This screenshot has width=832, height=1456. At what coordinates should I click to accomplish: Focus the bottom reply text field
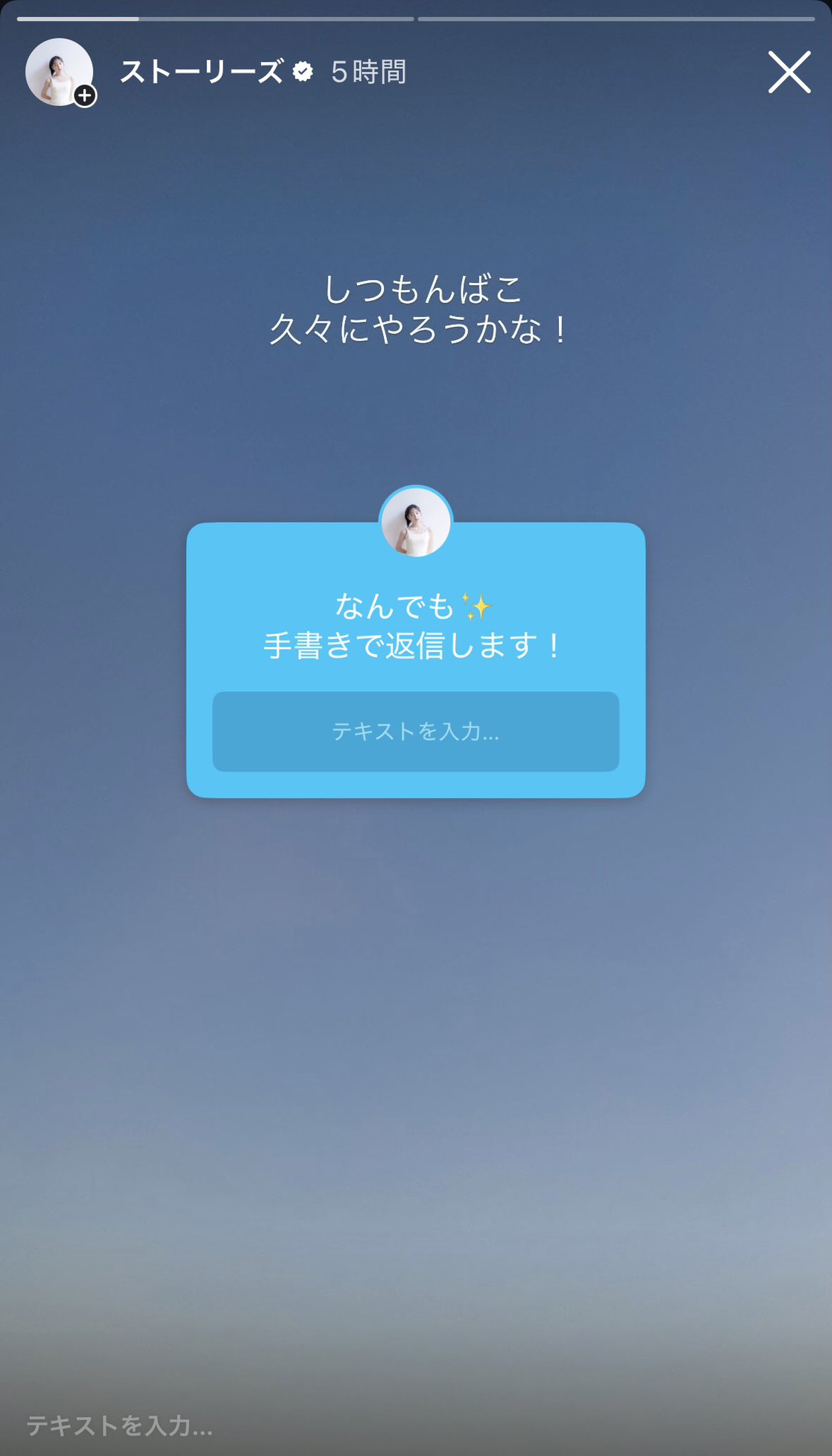[284, 1425]
